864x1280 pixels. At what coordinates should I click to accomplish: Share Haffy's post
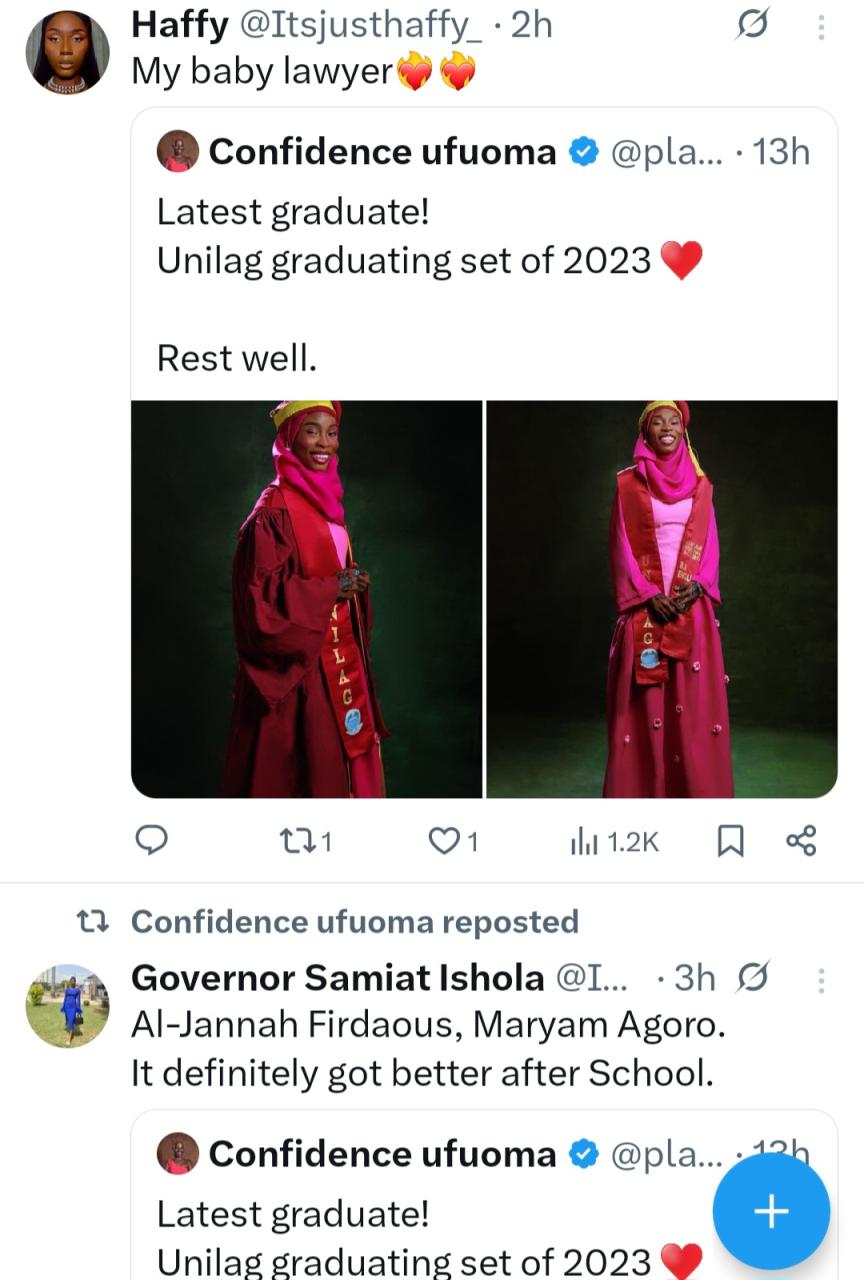click(x=801, y=842)
